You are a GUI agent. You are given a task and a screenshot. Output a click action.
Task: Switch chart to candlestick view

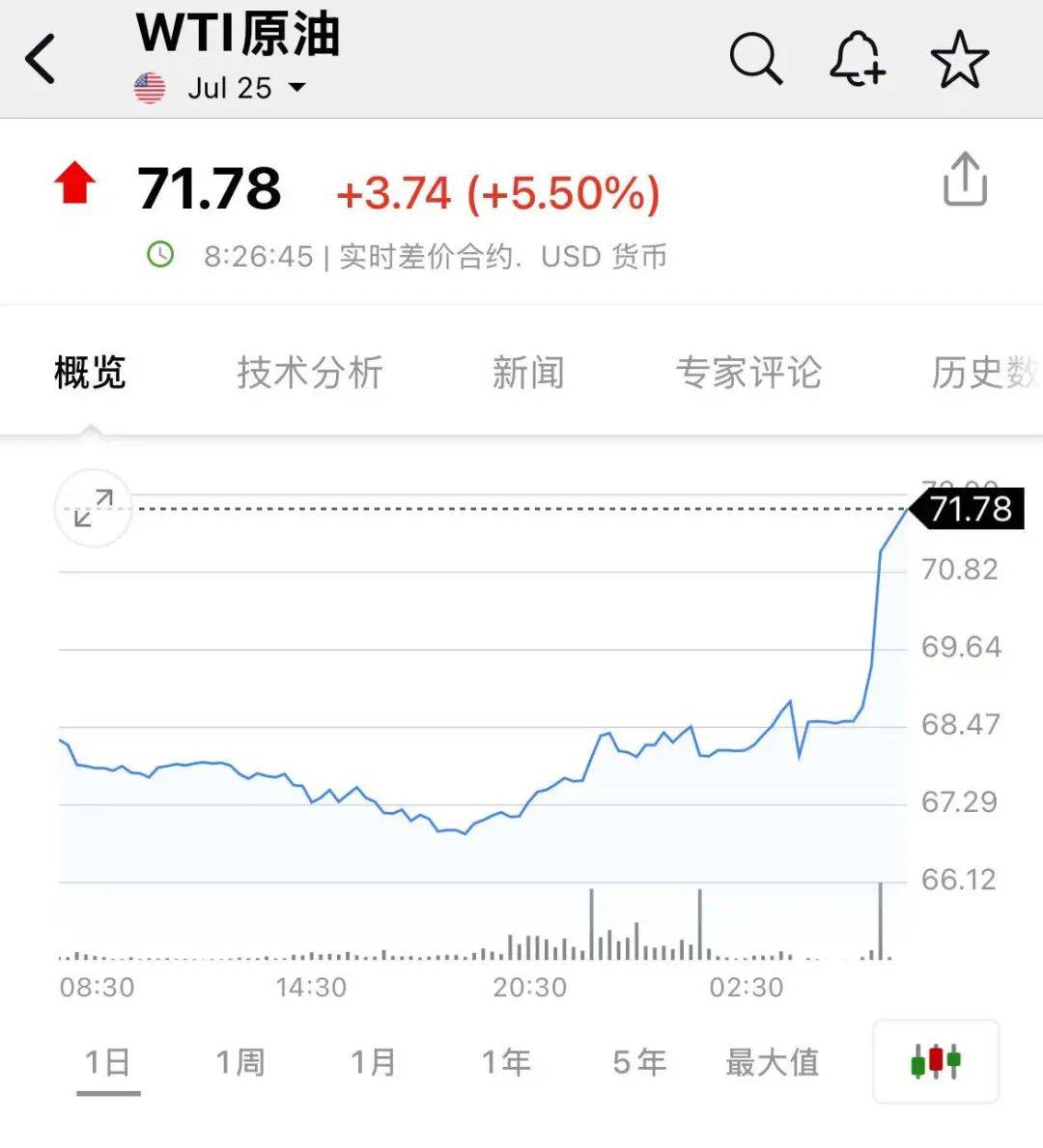(x=935, y=1061)
